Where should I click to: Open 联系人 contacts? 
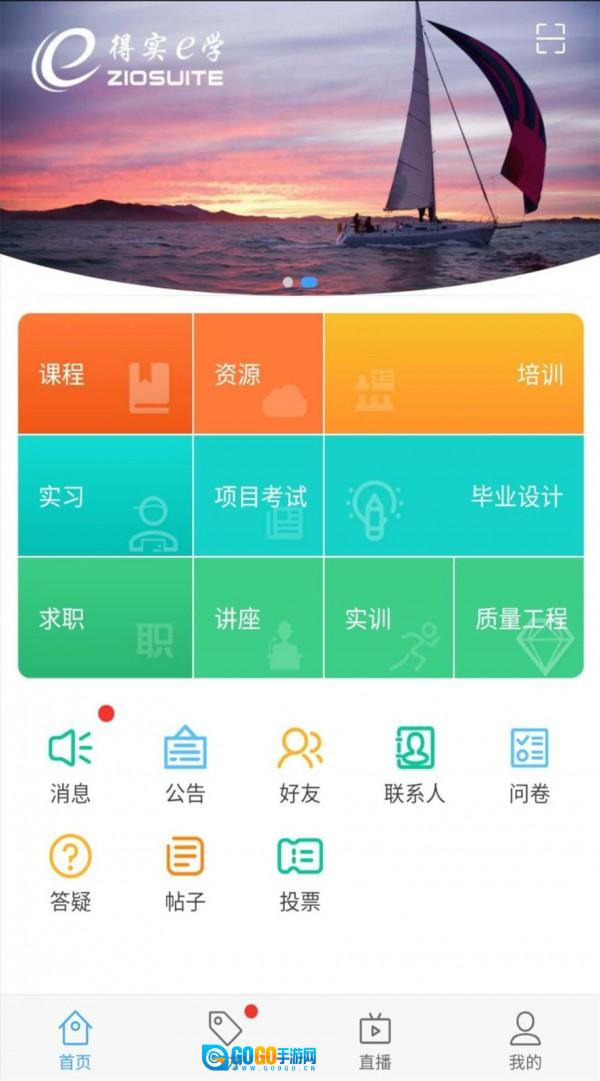tap(414, 764)
